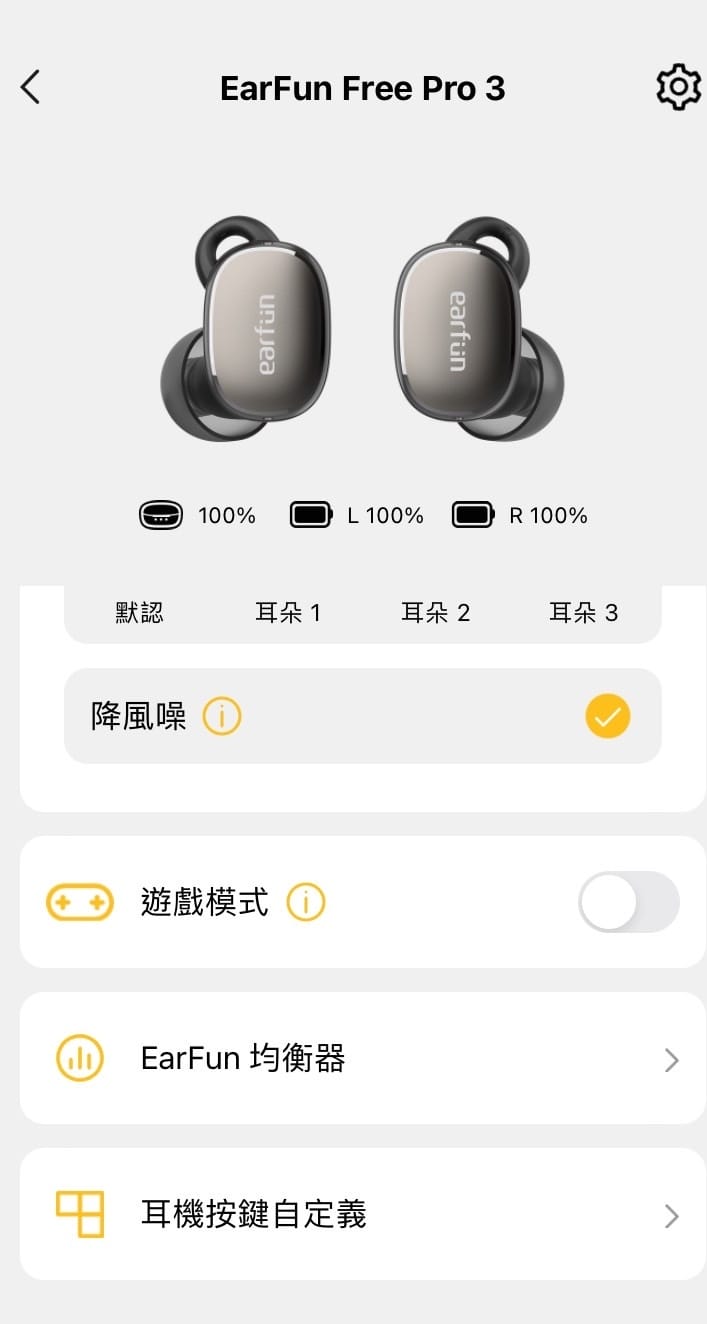
Task: Show info about 降風噪
Action: [222, 716]
